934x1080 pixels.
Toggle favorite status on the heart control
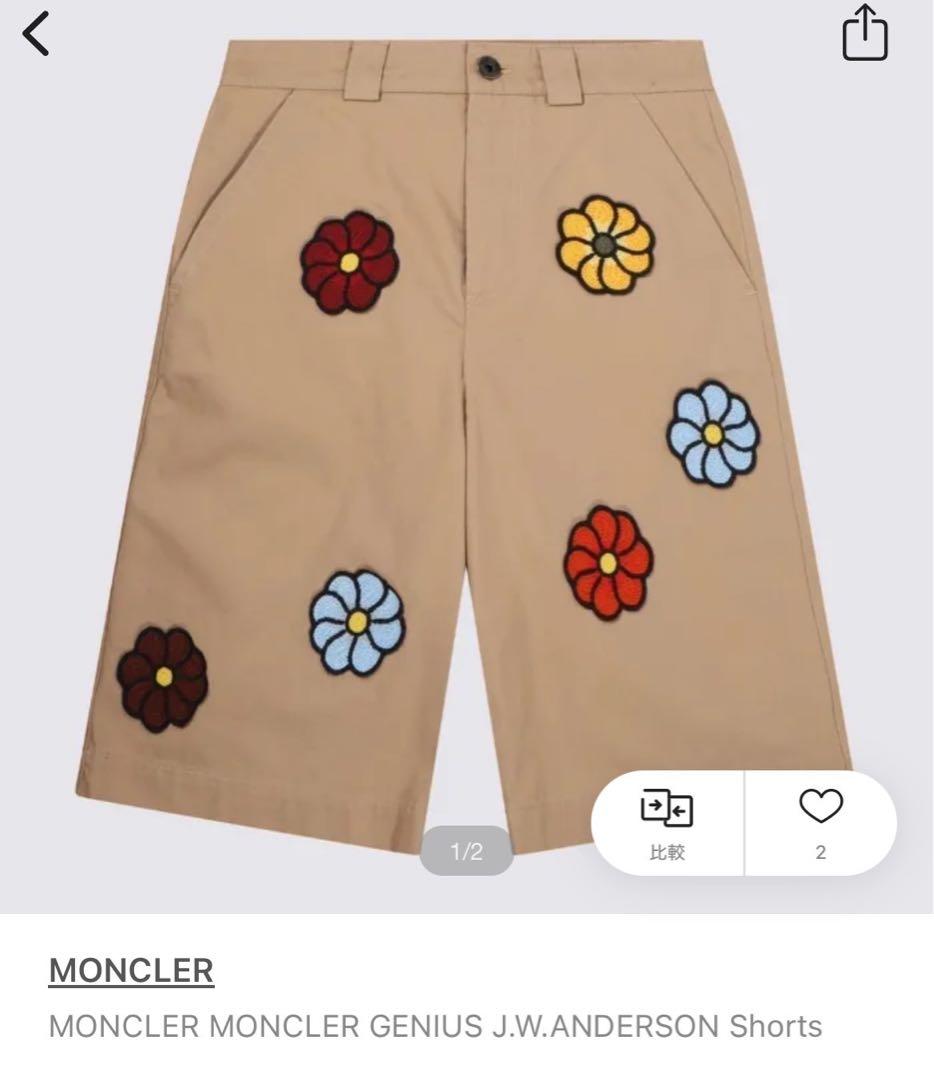(820, 806)
